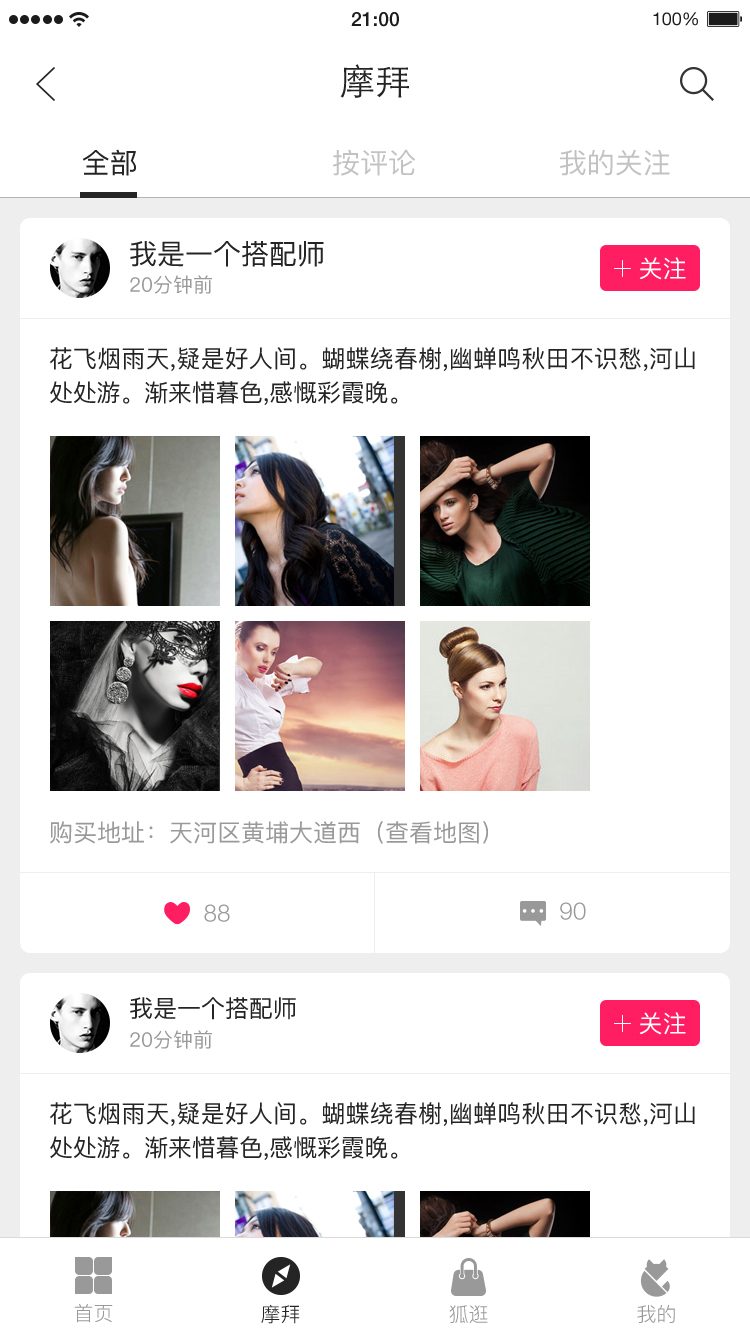Open the first post author's avatar
The width and height of the screenshot is (750, 1334).
[x=80, y=268]
